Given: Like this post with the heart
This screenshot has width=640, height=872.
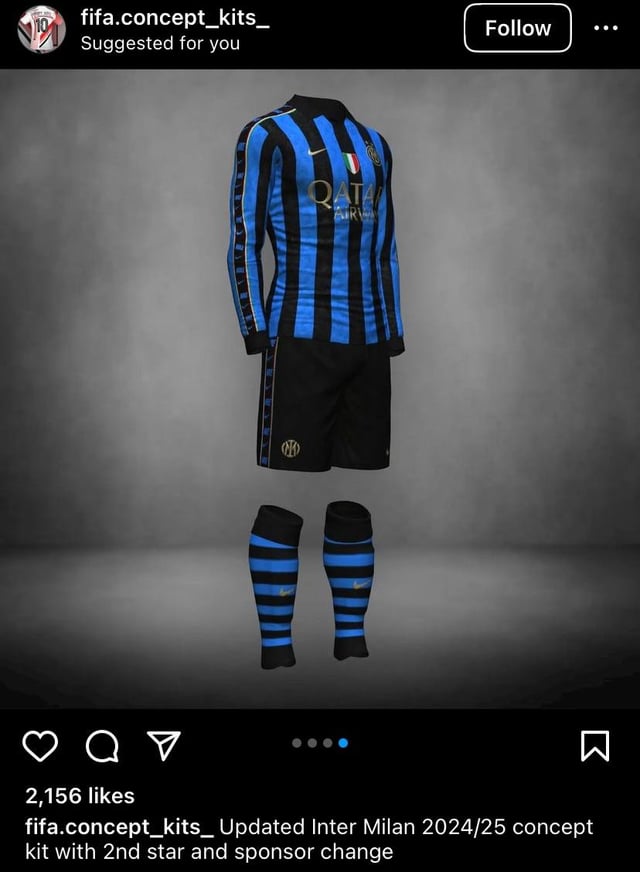Looking at the screenshot, I should coord(40,745).
